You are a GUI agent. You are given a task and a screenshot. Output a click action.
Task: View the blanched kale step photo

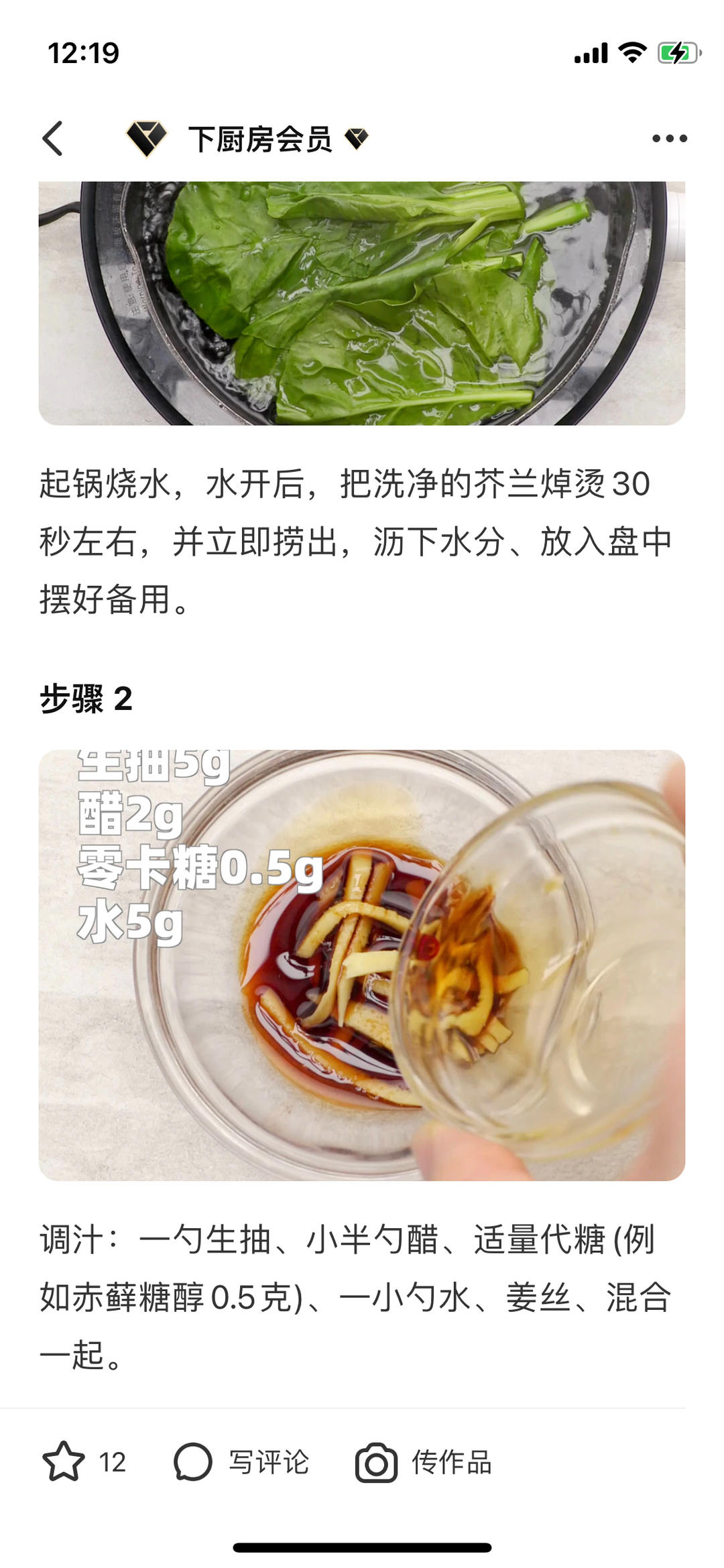362,303
